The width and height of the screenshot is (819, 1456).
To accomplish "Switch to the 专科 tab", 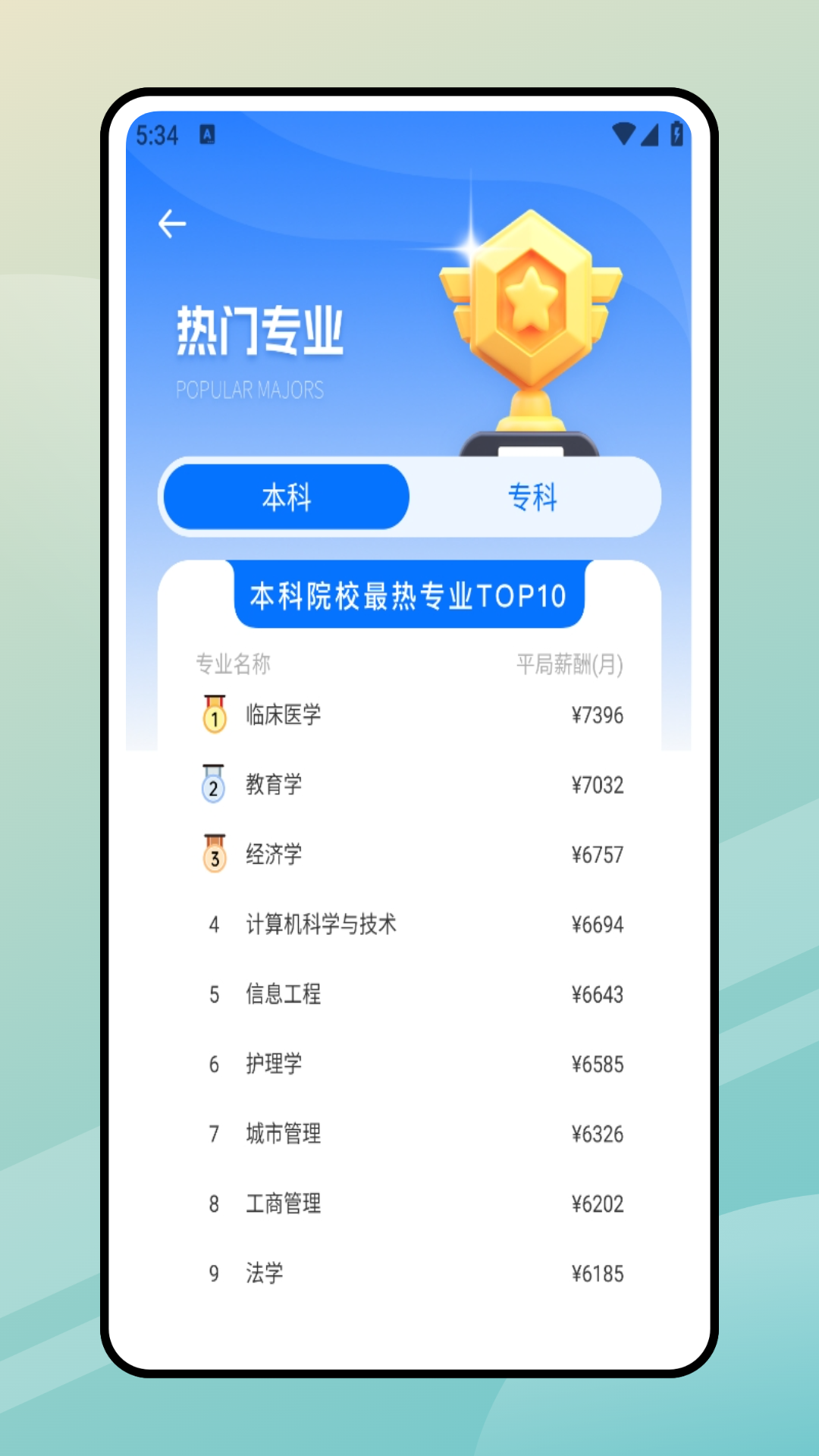I will pos(533,497).
